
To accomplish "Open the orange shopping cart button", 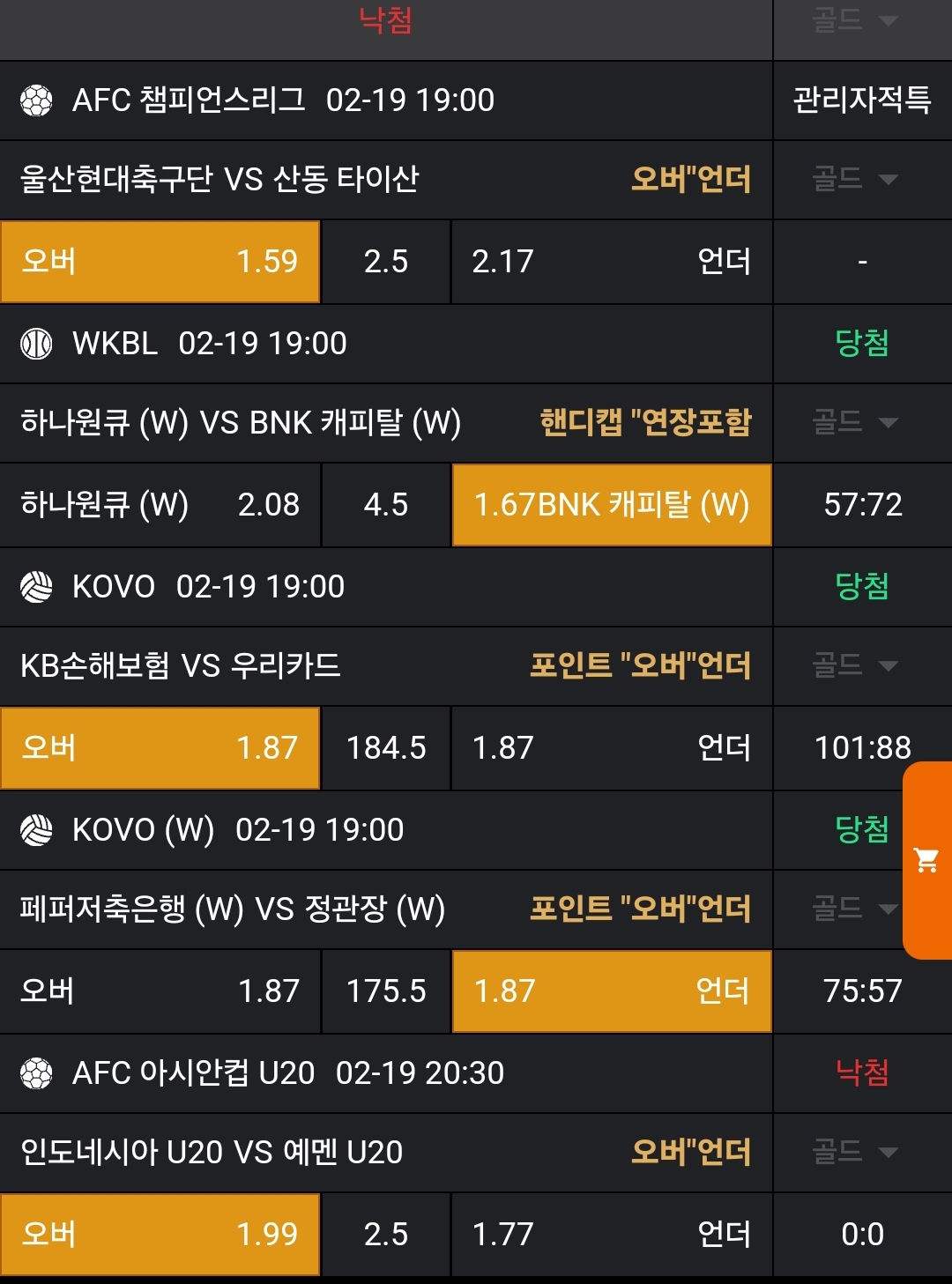I will 926,860.
